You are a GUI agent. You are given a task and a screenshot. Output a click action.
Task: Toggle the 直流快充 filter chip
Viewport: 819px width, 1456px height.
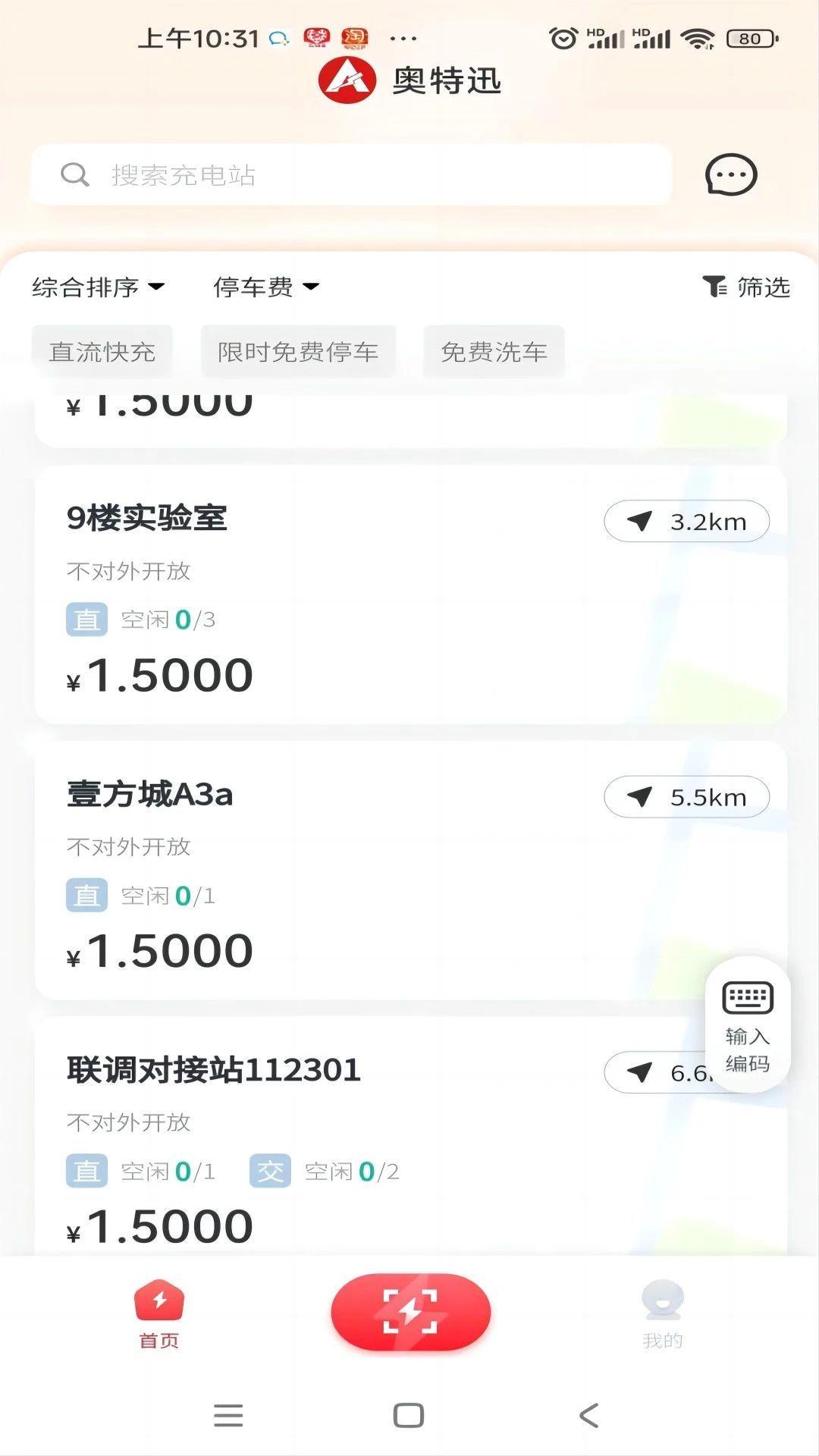(103, 350)
